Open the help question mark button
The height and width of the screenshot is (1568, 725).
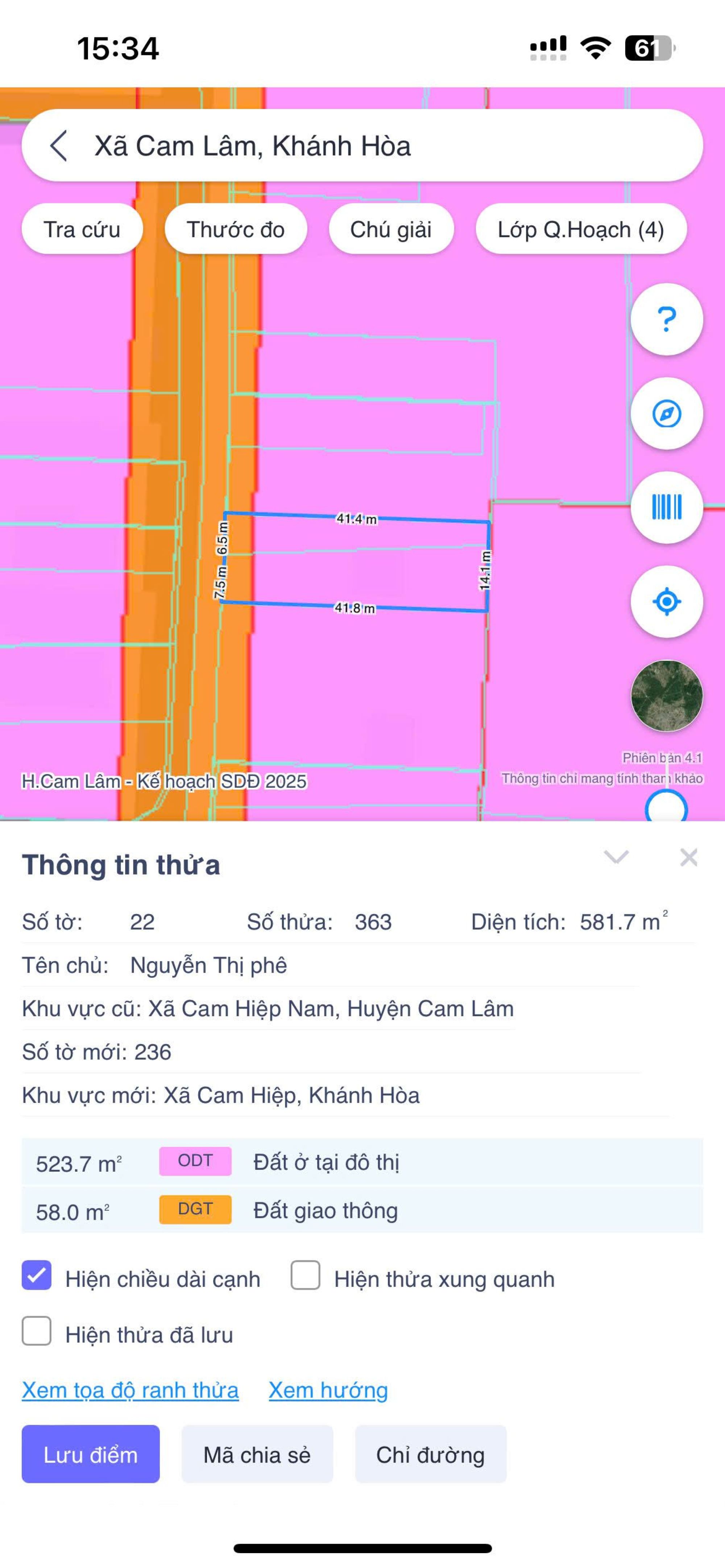click(x=667, y=319)
